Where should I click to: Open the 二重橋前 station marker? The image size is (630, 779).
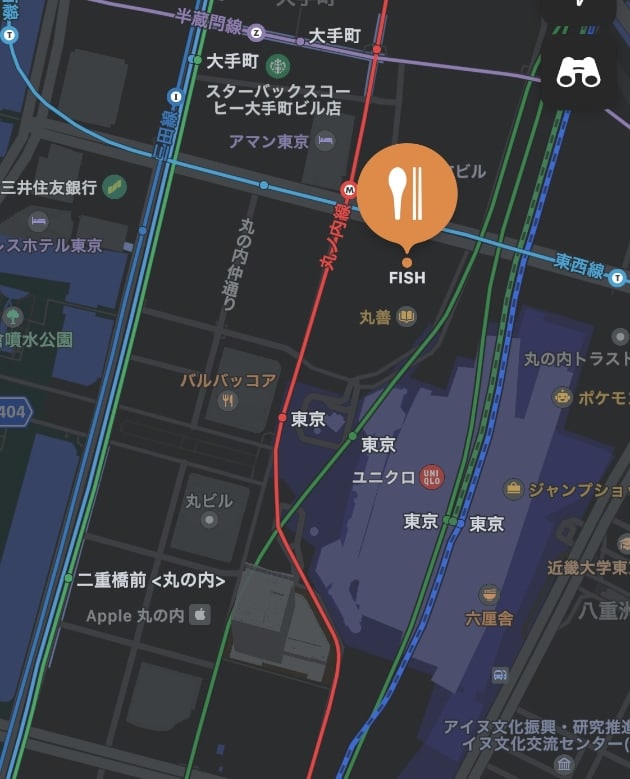pyautogui.click(x=68, y=578)
